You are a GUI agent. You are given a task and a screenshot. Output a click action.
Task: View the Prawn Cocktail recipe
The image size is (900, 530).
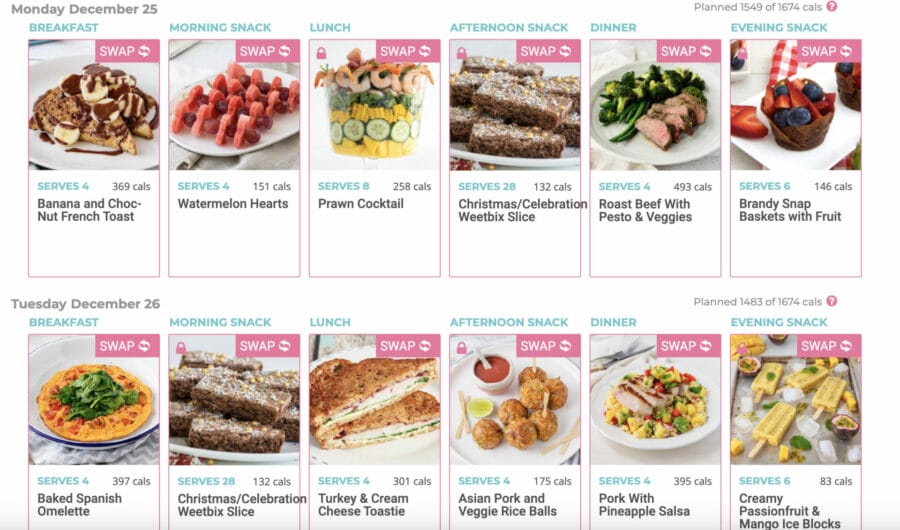point(360,203)
